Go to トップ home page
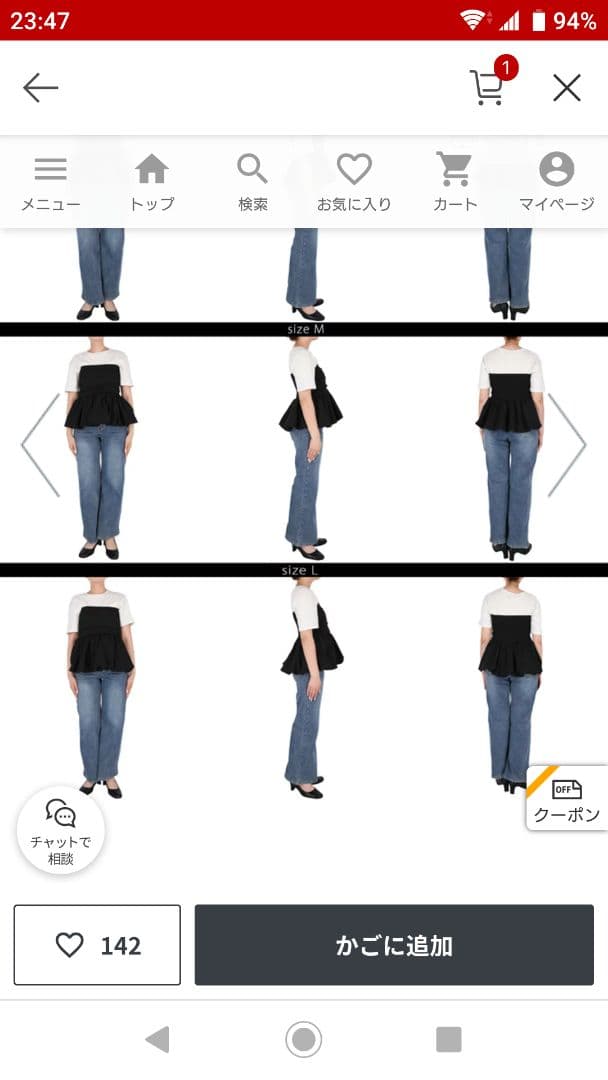This screenshot has width=608, height=1080. coord(152,182)
